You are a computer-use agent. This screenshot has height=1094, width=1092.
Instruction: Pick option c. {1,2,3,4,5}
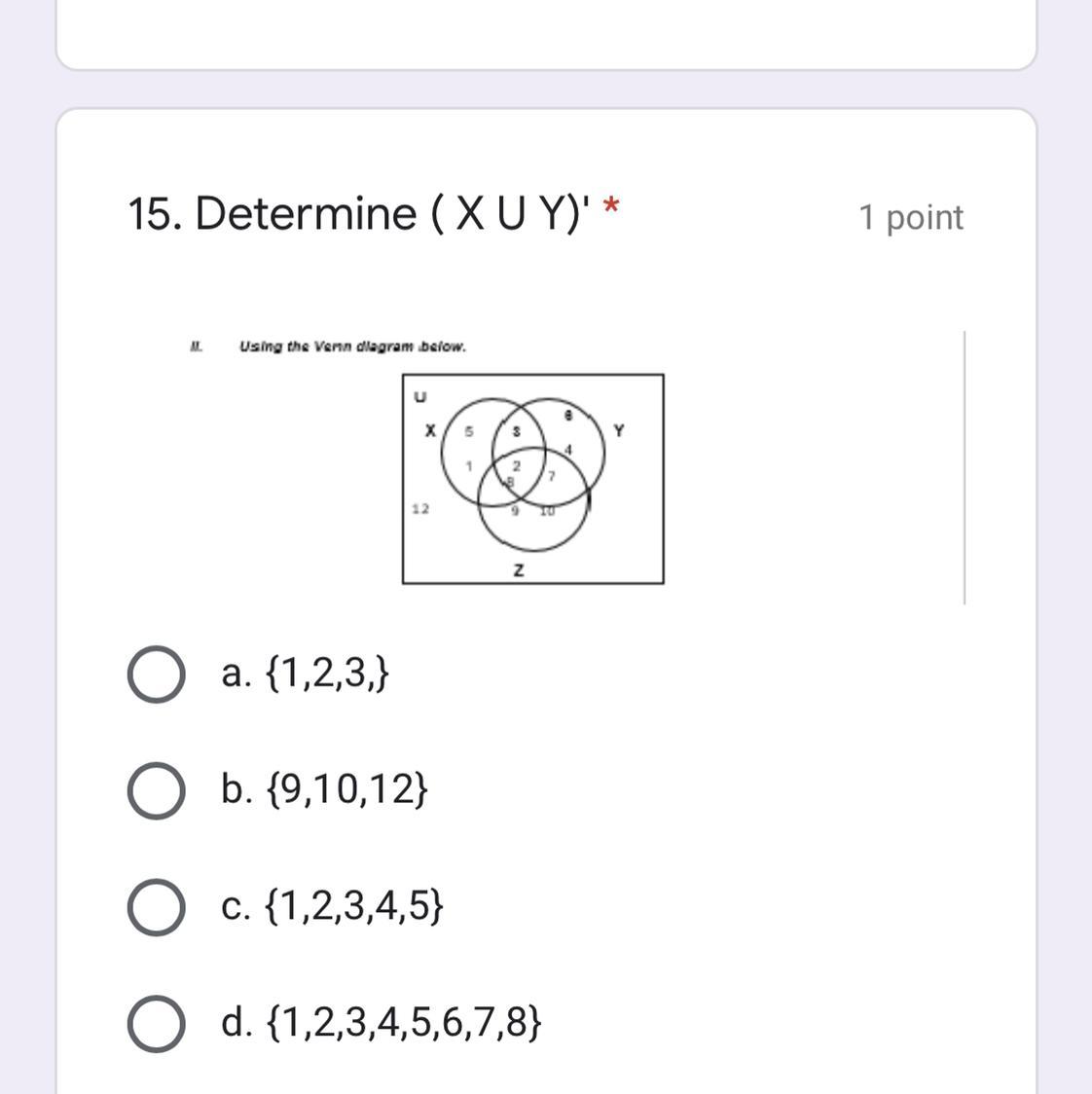point(156,907)
